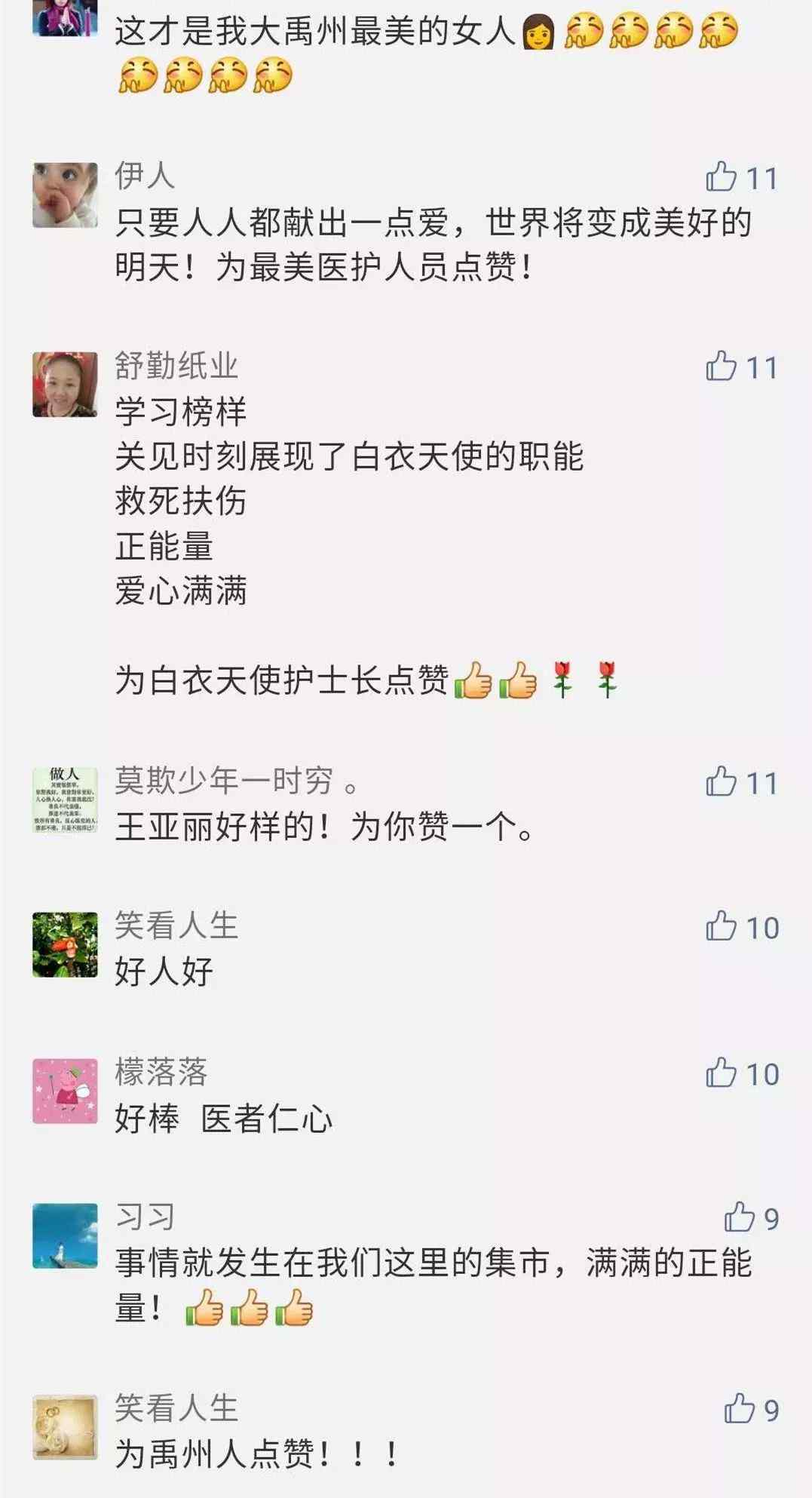Like 伊人's comment
Viewport: 812px width, 1498px height.
722,177
